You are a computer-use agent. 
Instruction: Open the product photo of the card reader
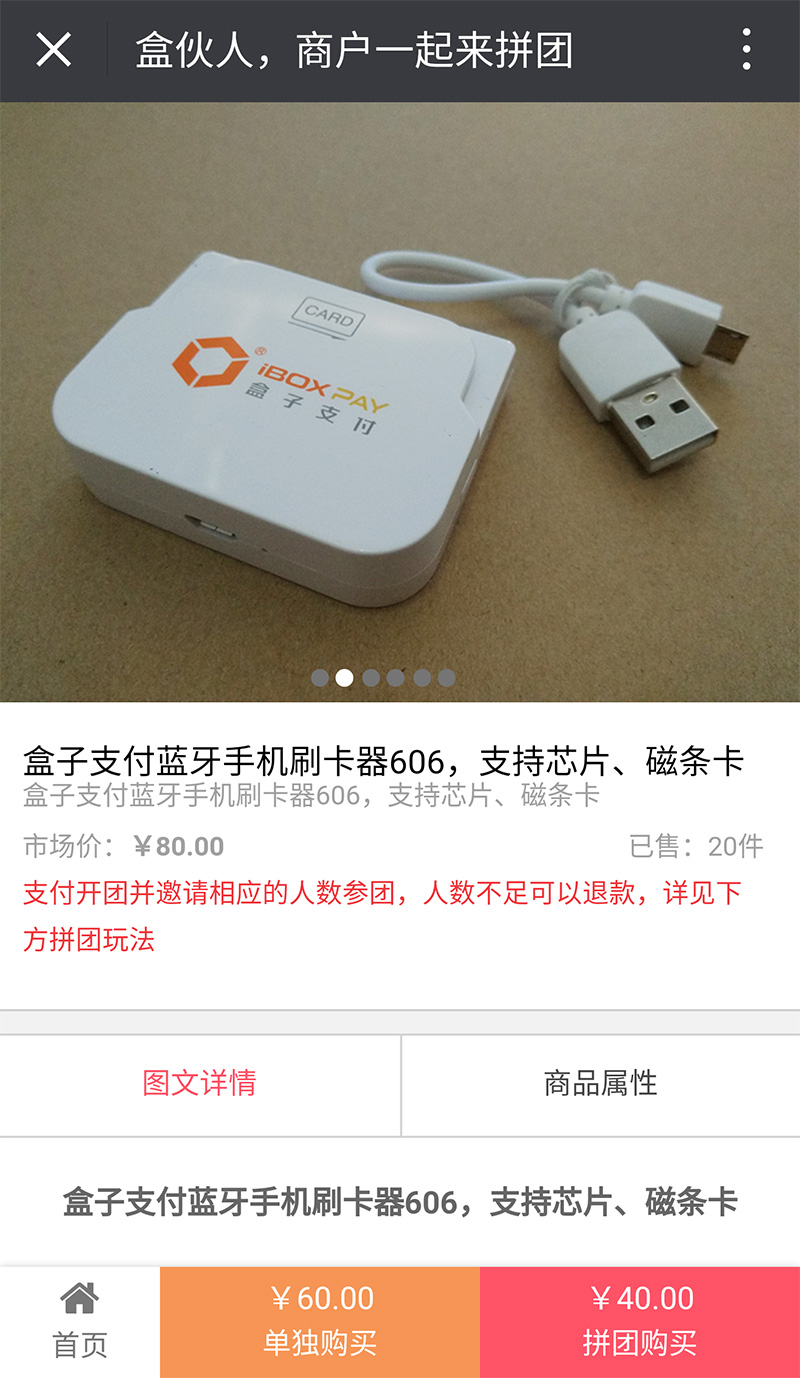point(400,400)
